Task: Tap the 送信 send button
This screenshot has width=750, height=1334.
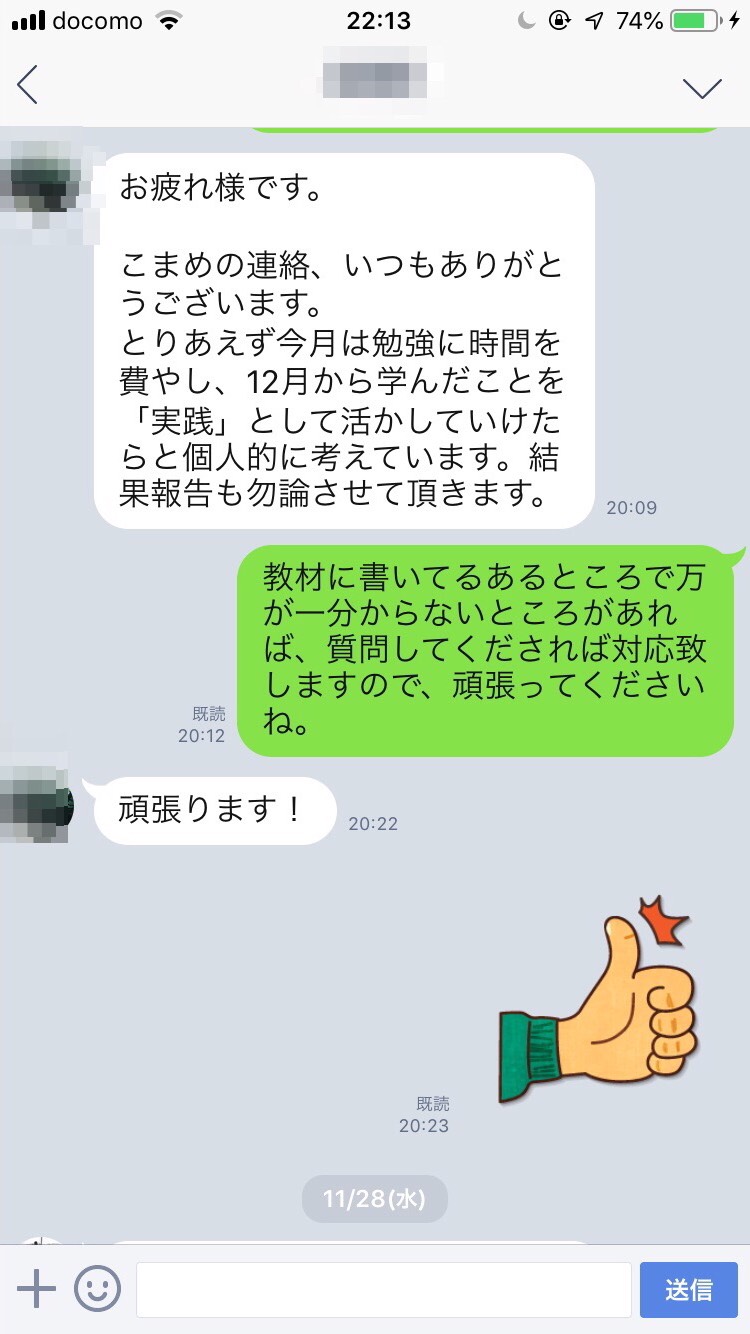Action: coord(688,1290)
